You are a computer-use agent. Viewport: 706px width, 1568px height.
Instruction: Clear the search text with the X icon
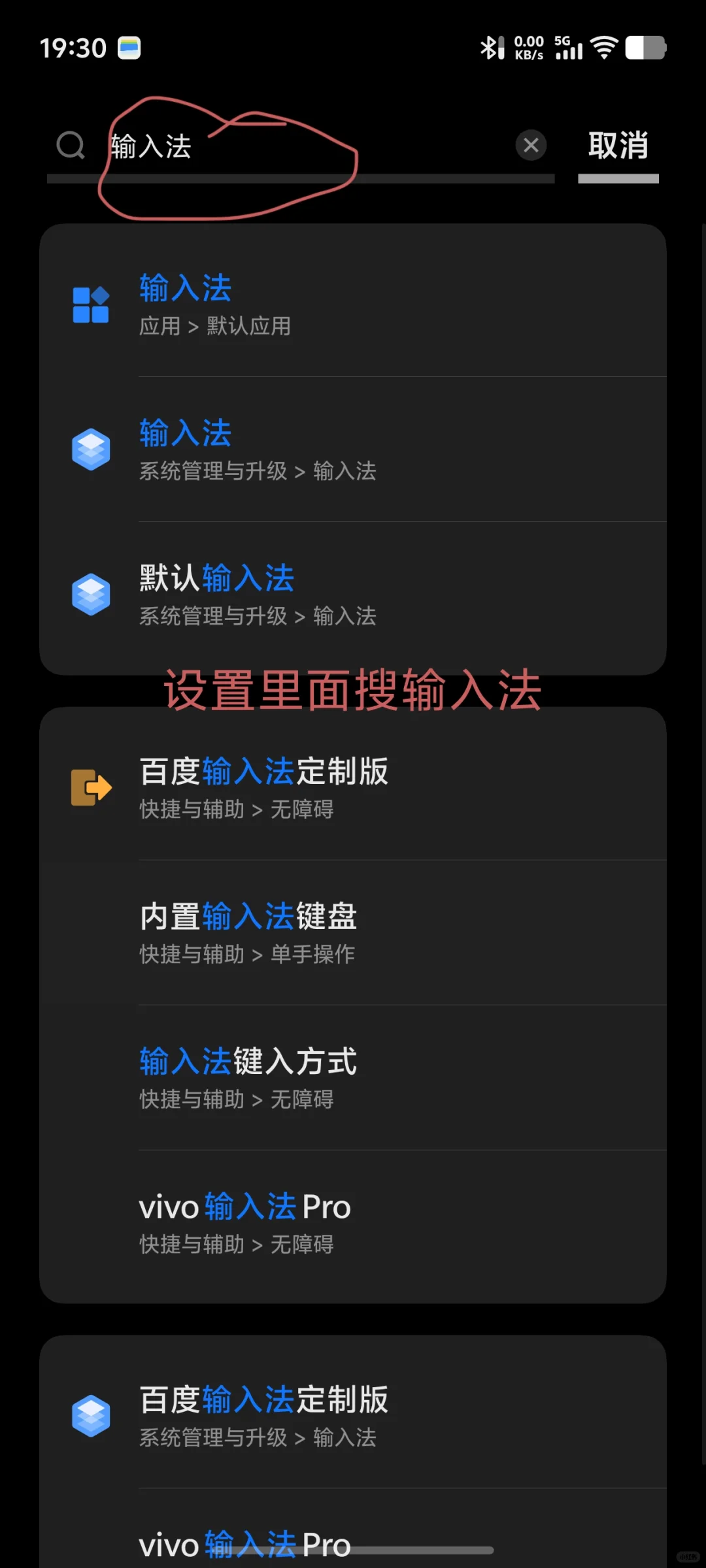click(531, 145)
